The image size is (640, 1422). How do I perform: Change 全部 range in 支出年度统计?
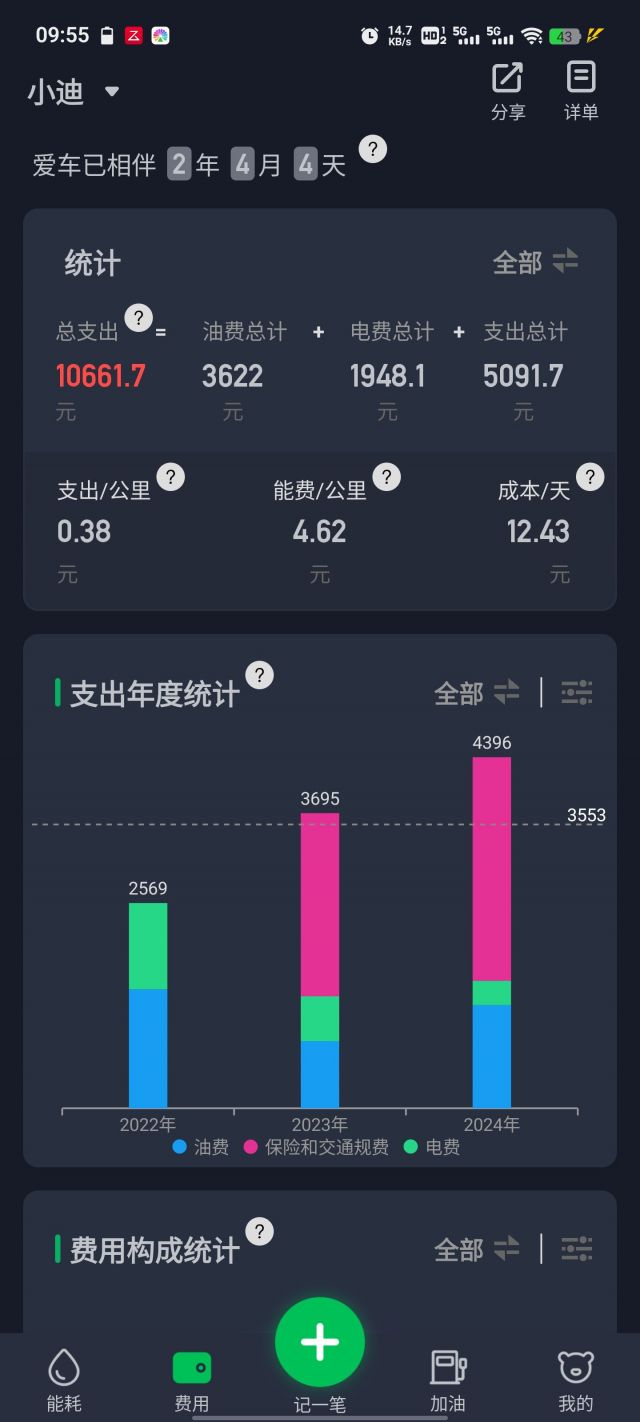point(477,693)
